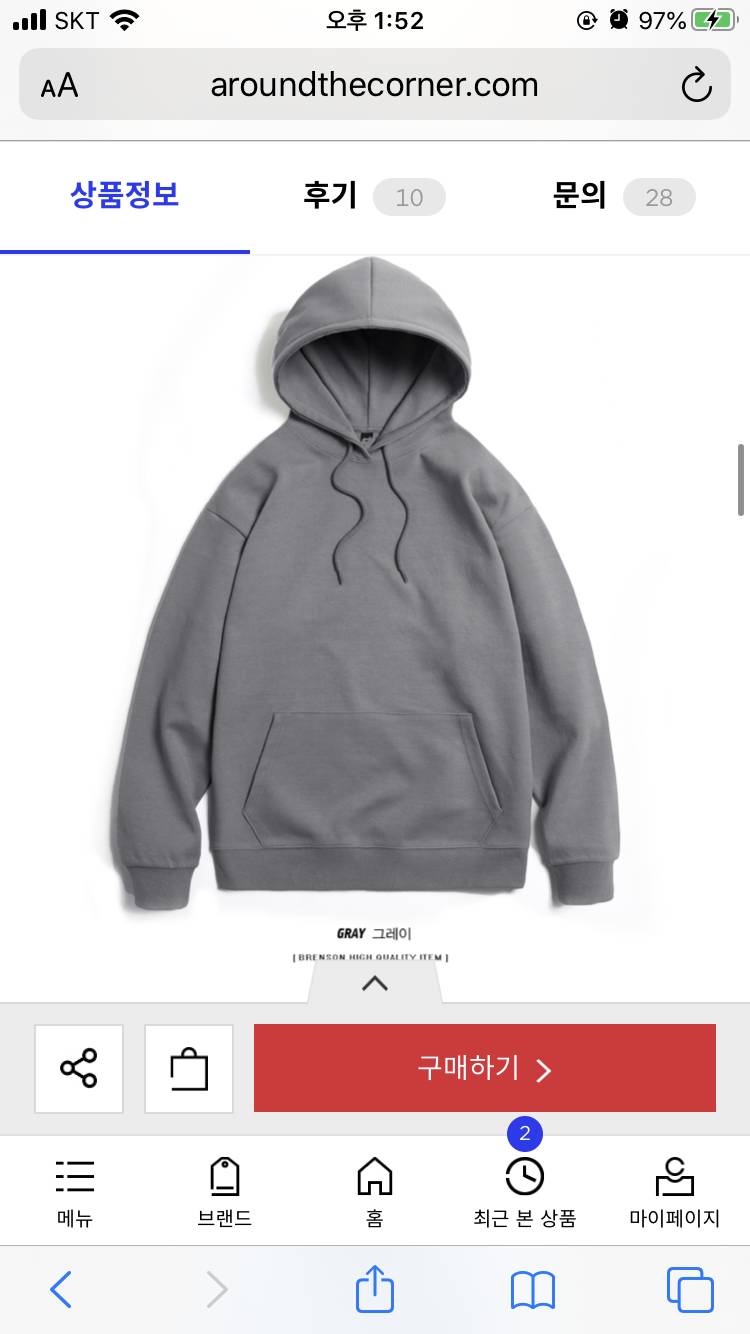
Task: Show all open Safari tabs
Action: (690, 1290)
